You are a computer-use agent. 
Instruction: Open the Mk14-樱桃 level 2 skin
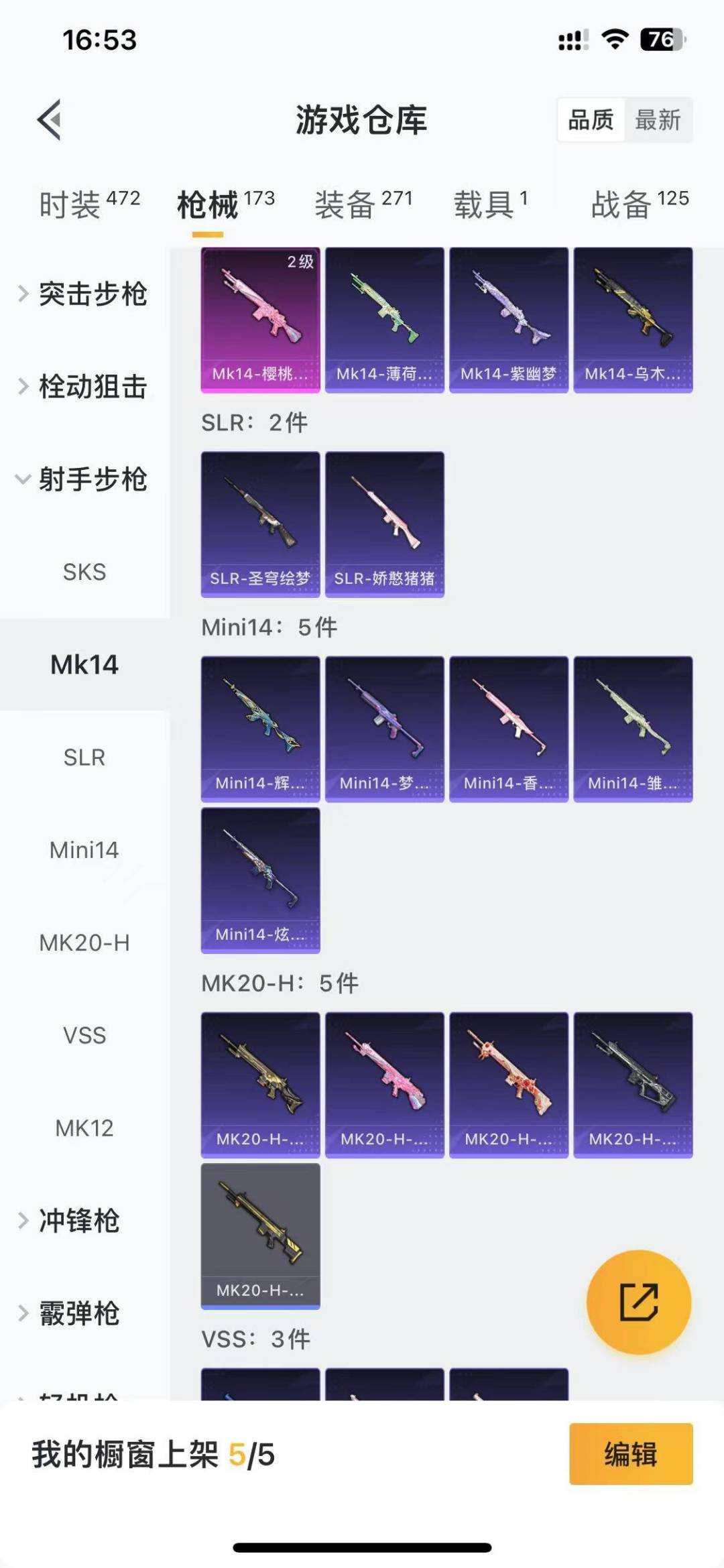(x=260, y=320)
